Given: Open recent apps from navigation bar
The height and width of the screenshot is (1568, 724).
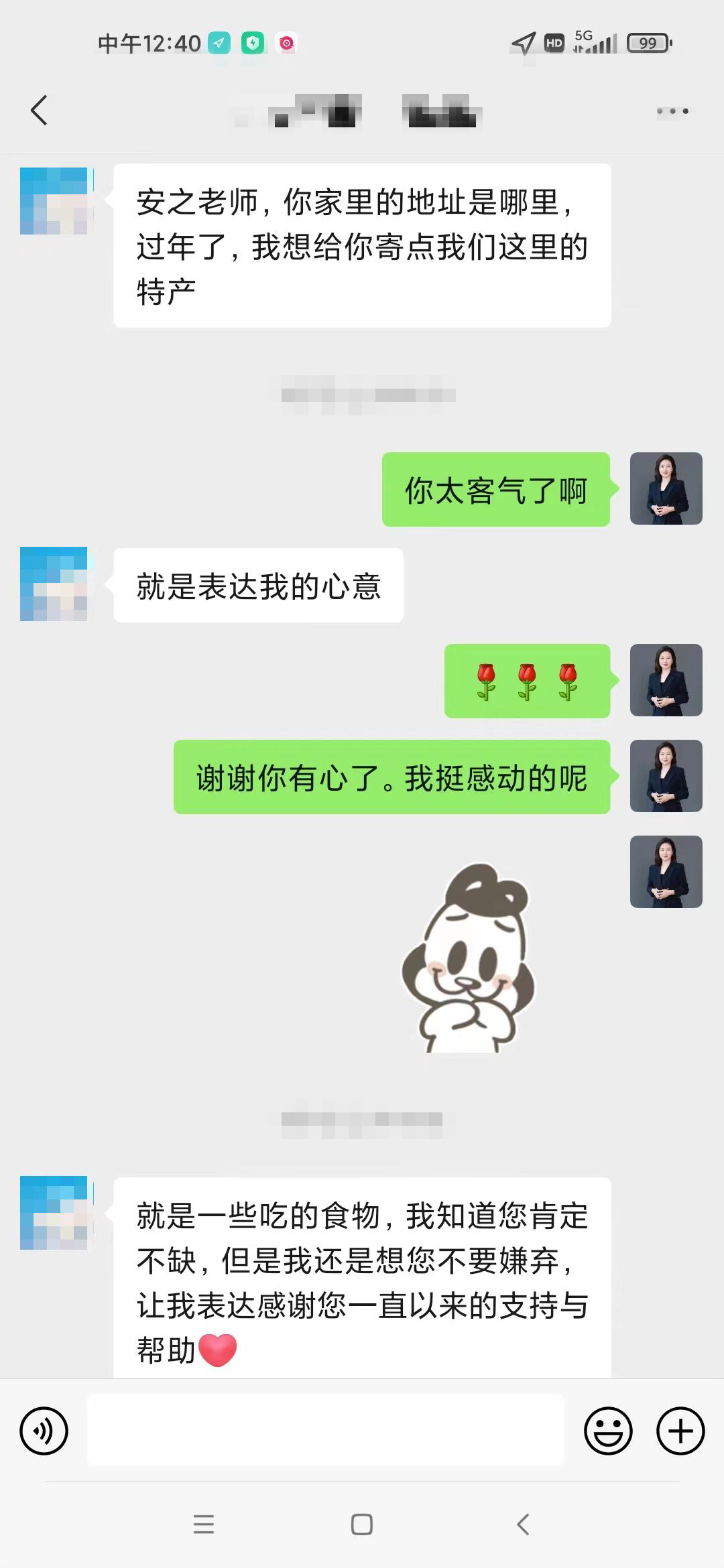Looking at the screenshot, I should tap(204, 1524).
